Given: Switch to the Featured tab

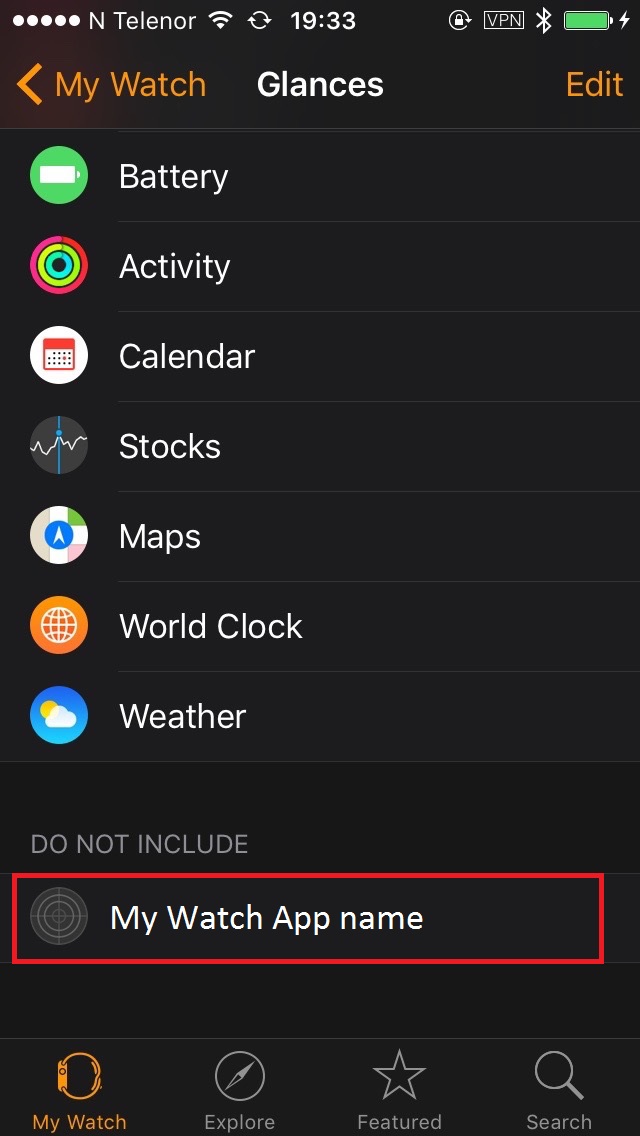Looking at the screenshot, I should coord(399,1090).
